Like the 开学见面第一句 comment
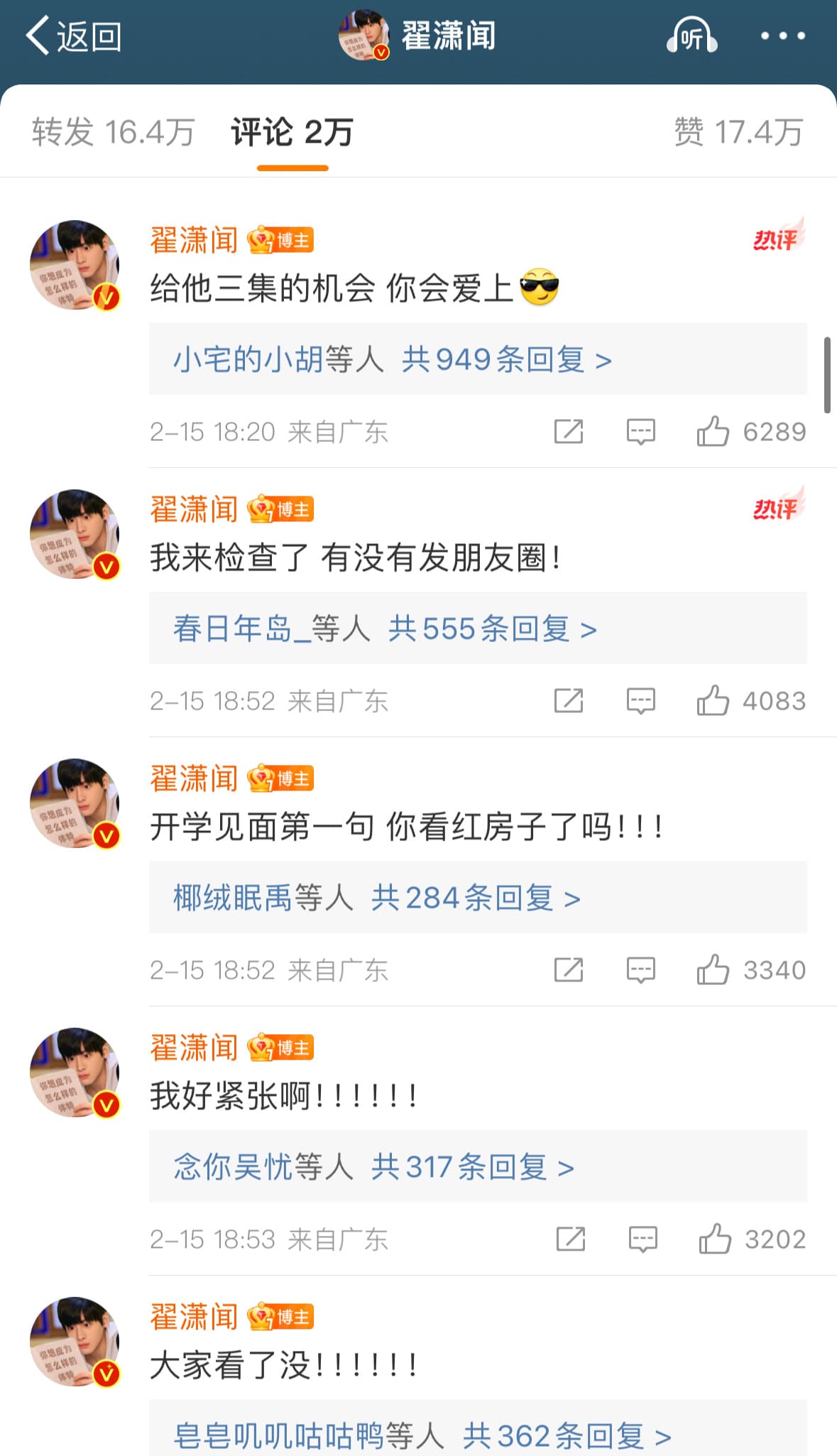Viewport: 837px width, 1456px height. coord(713,969)
